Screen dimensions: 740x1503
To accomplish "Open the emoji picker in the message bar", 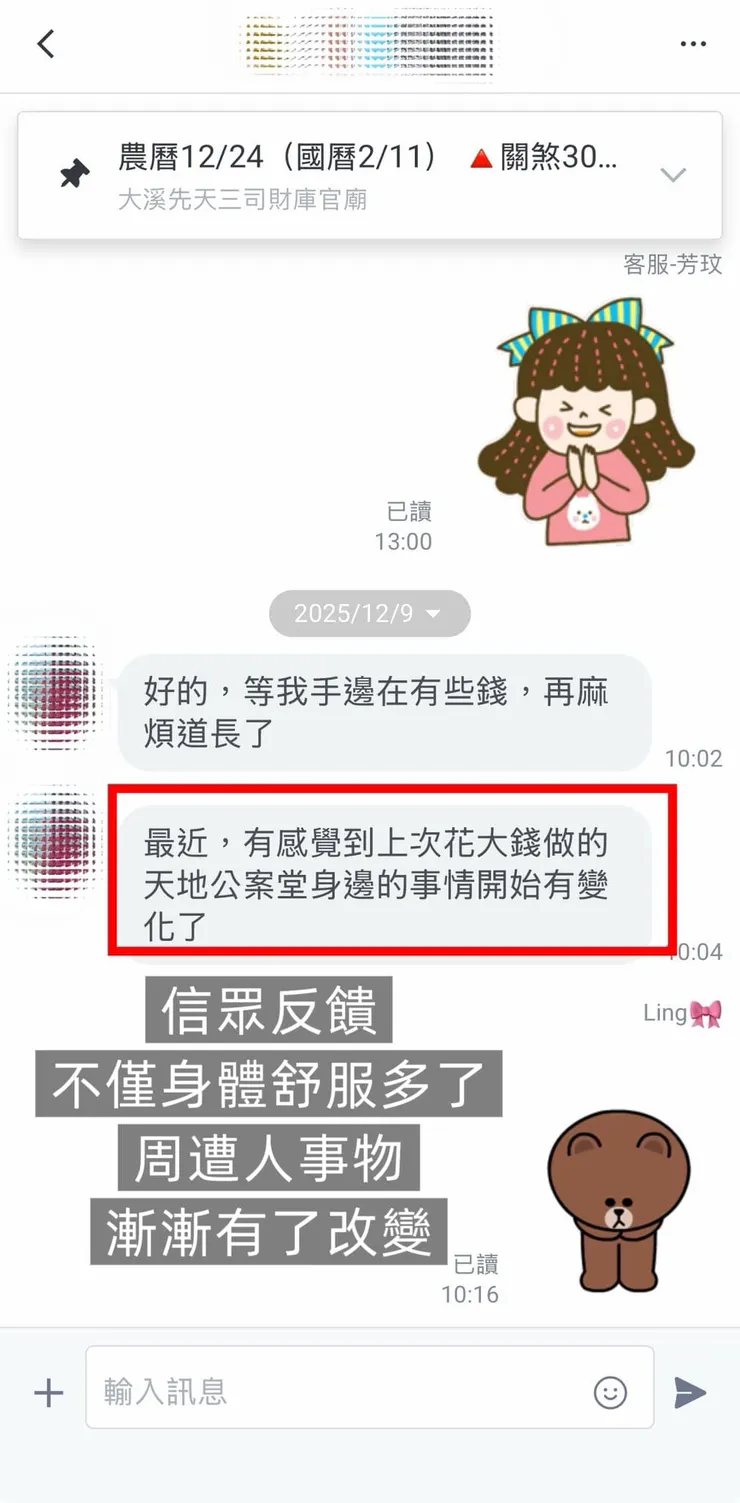I will click(611, 1390).
